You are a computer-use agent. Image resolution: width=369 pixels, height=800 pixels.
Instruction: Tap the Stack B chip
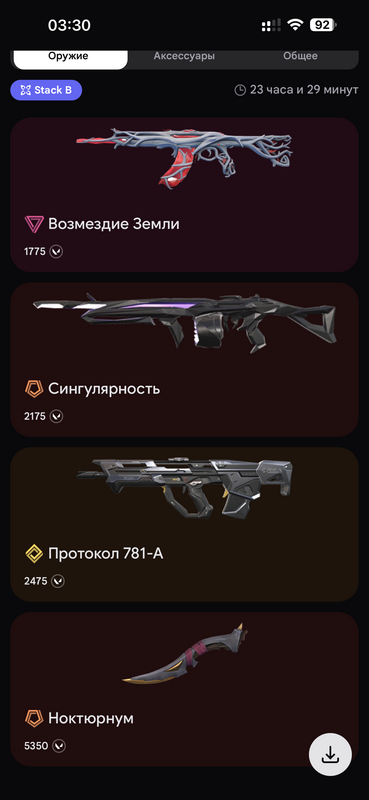[x=46, y=90]
